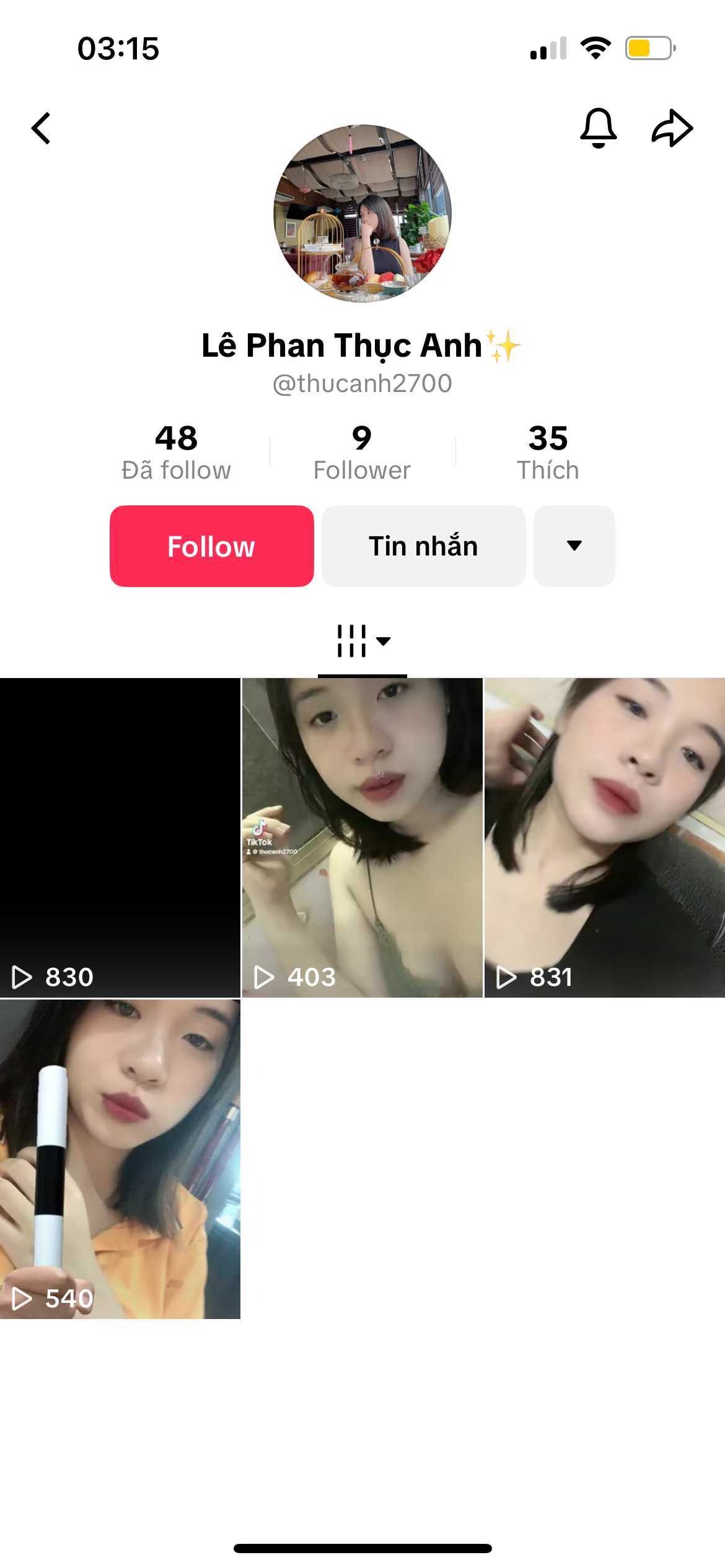
Task: Share this profile
Action: 672,128
